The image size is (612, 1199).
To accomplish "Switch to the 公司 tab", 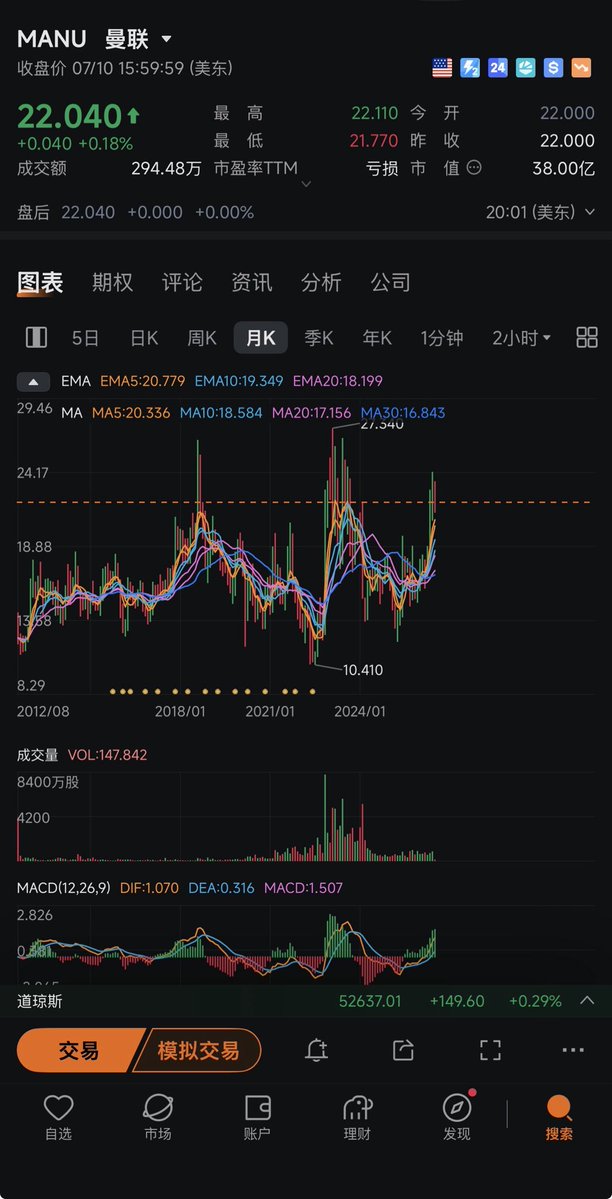I will coord(391,282).
